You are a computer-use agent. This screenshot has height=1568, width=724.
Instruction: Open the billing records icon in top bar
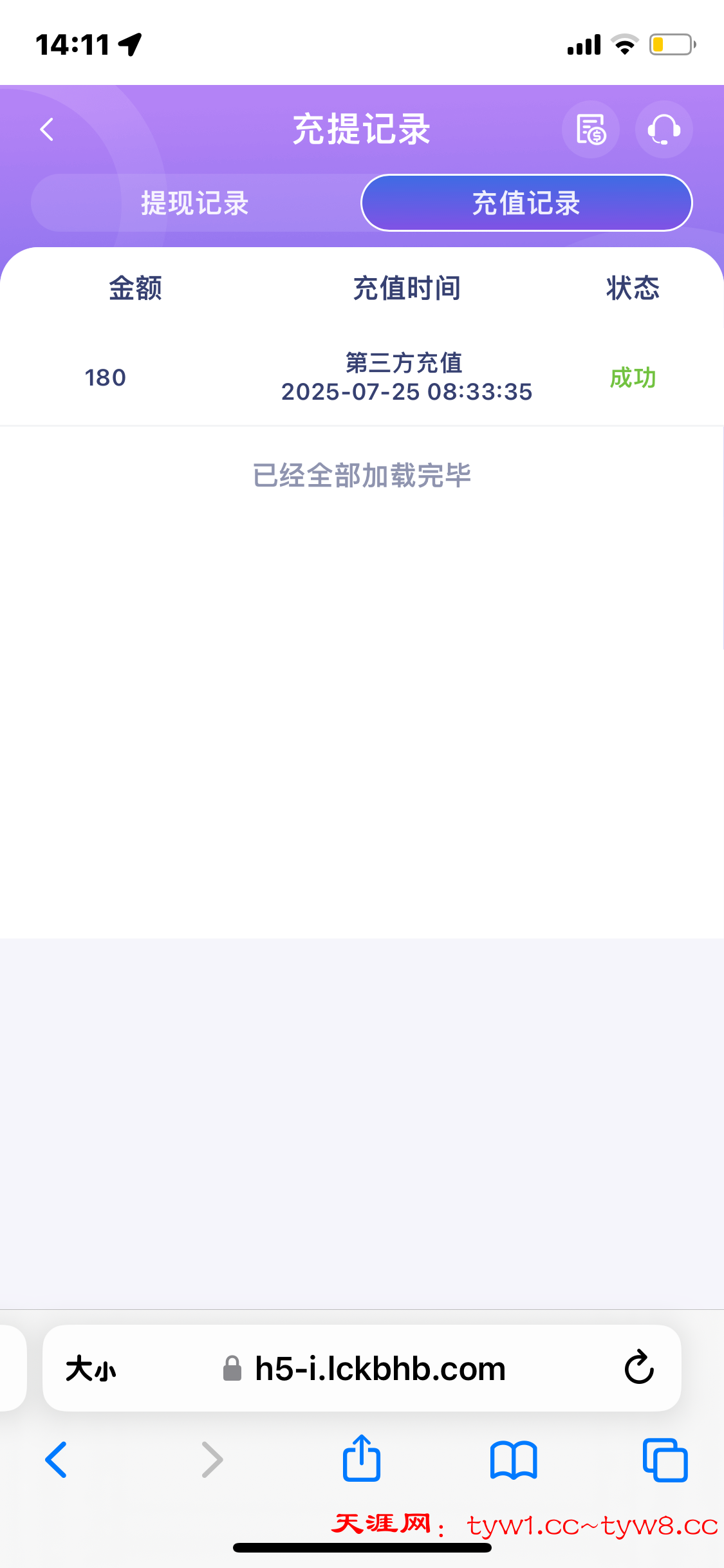coord(589,129)
